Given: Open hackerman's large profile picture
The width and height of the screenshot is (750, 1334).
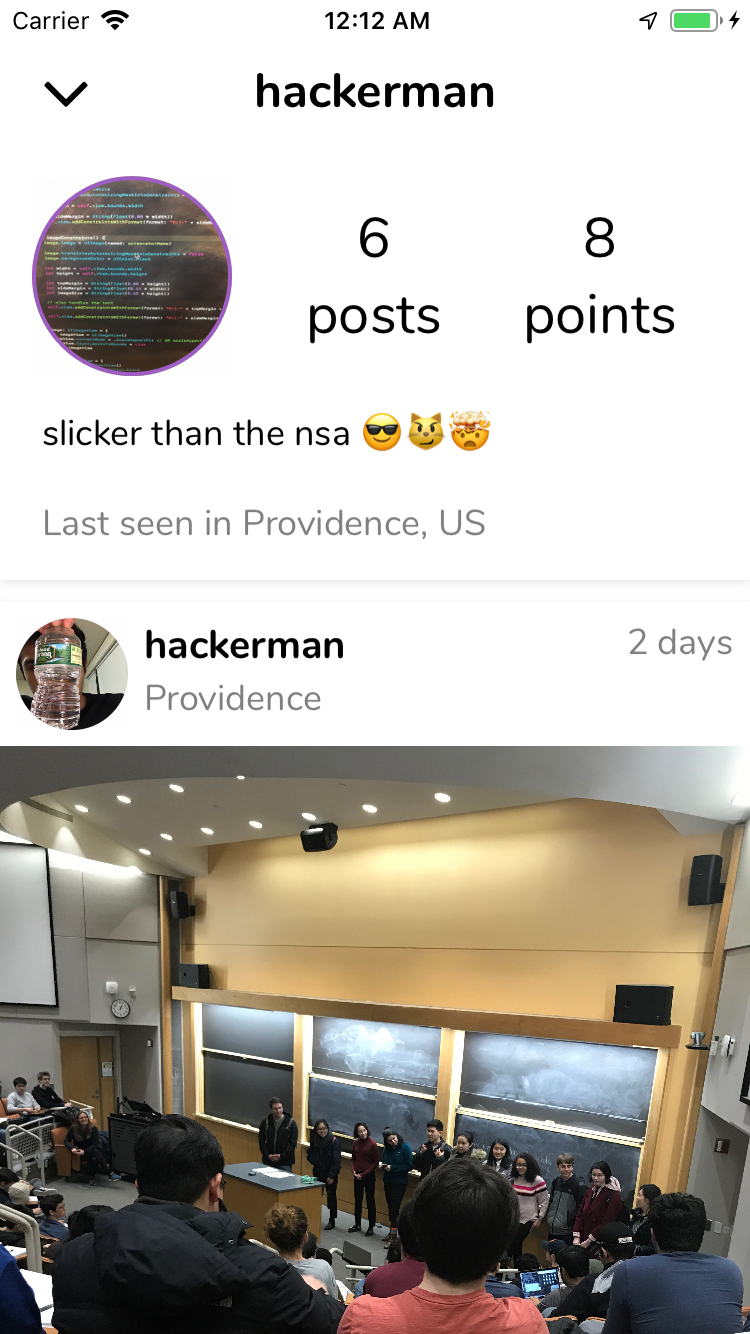Looking at the screenshot, I should pos(132,276).
